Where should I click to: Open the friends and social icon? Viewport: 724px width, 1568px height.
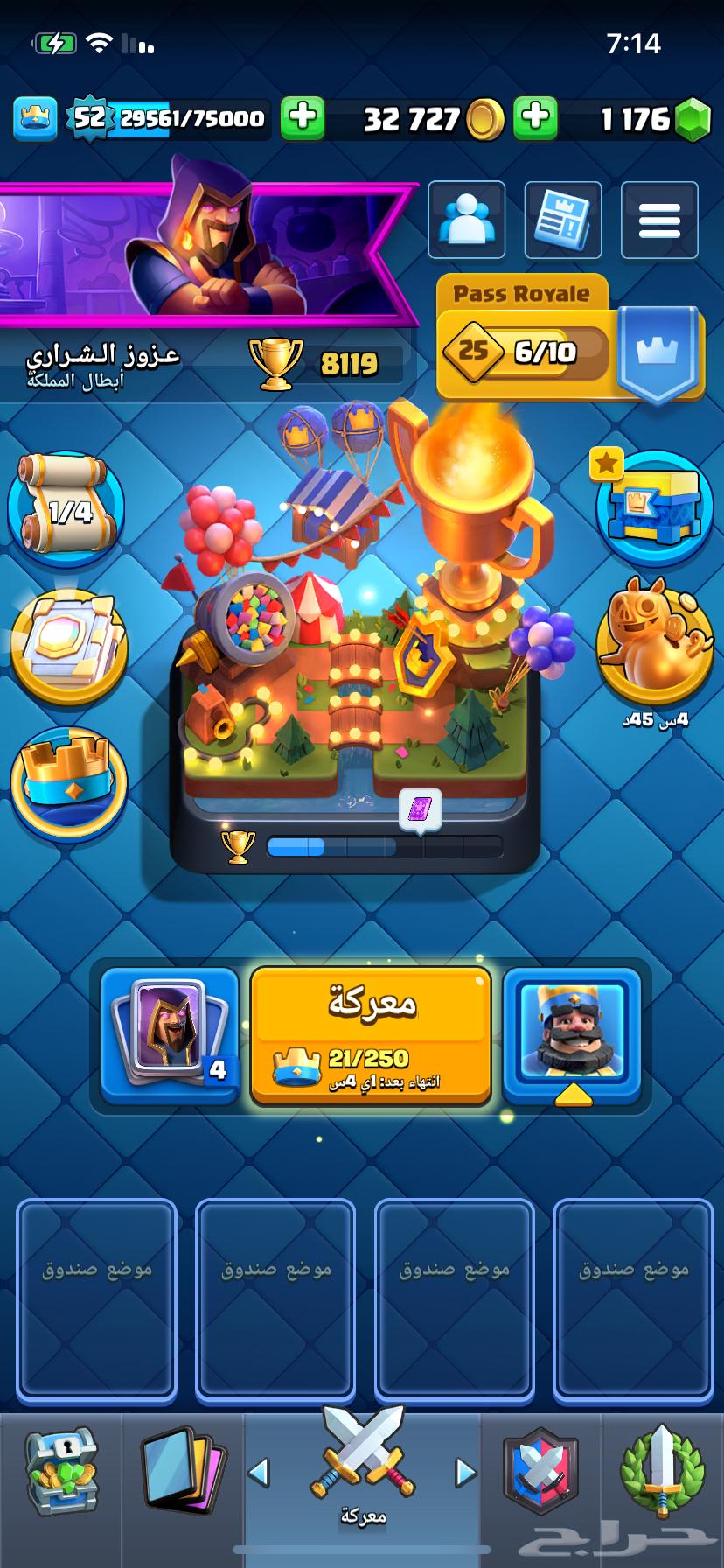click(466, 220)
